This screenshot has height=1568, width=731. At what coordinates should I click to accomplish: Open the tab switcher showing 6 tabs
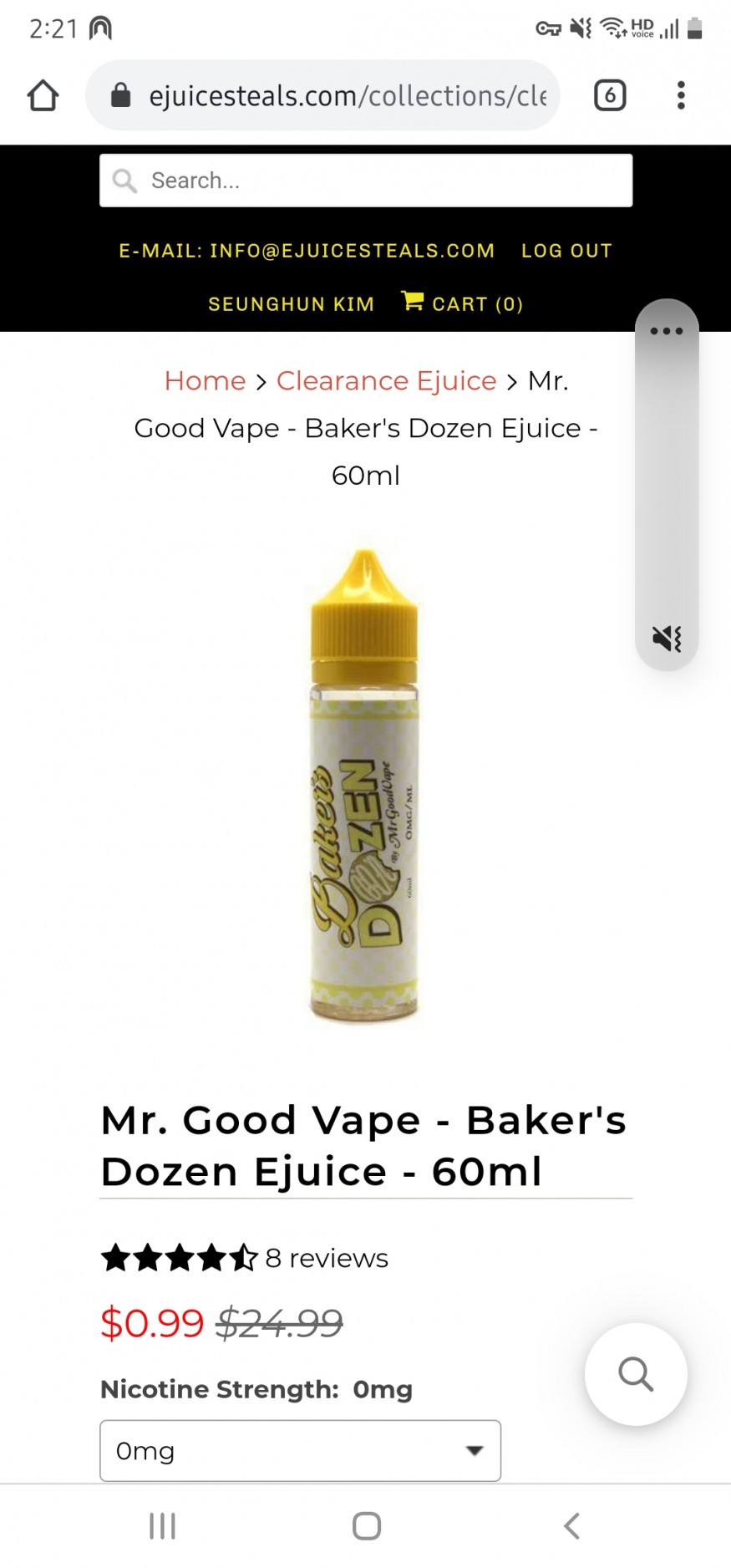tap(610, 95)
